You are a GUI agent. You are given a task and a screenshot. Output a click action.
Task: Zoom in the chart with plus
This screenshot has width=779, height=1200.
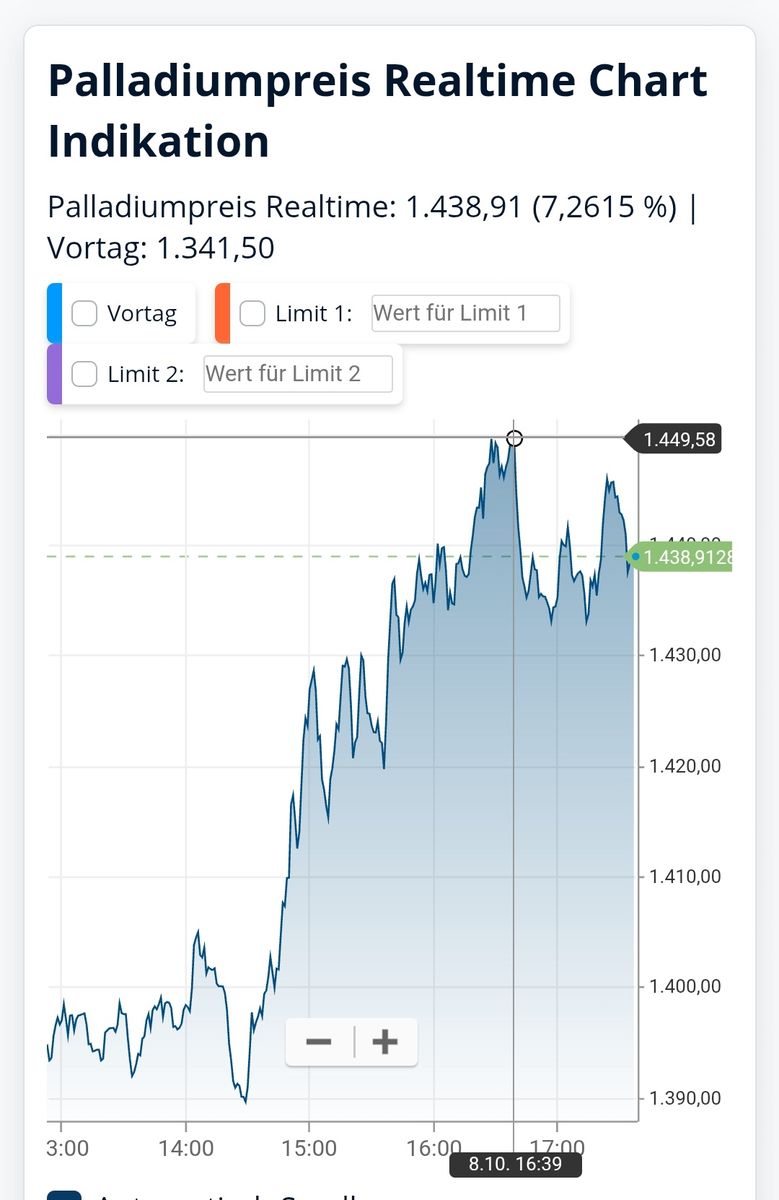(x=385, y=1042)
